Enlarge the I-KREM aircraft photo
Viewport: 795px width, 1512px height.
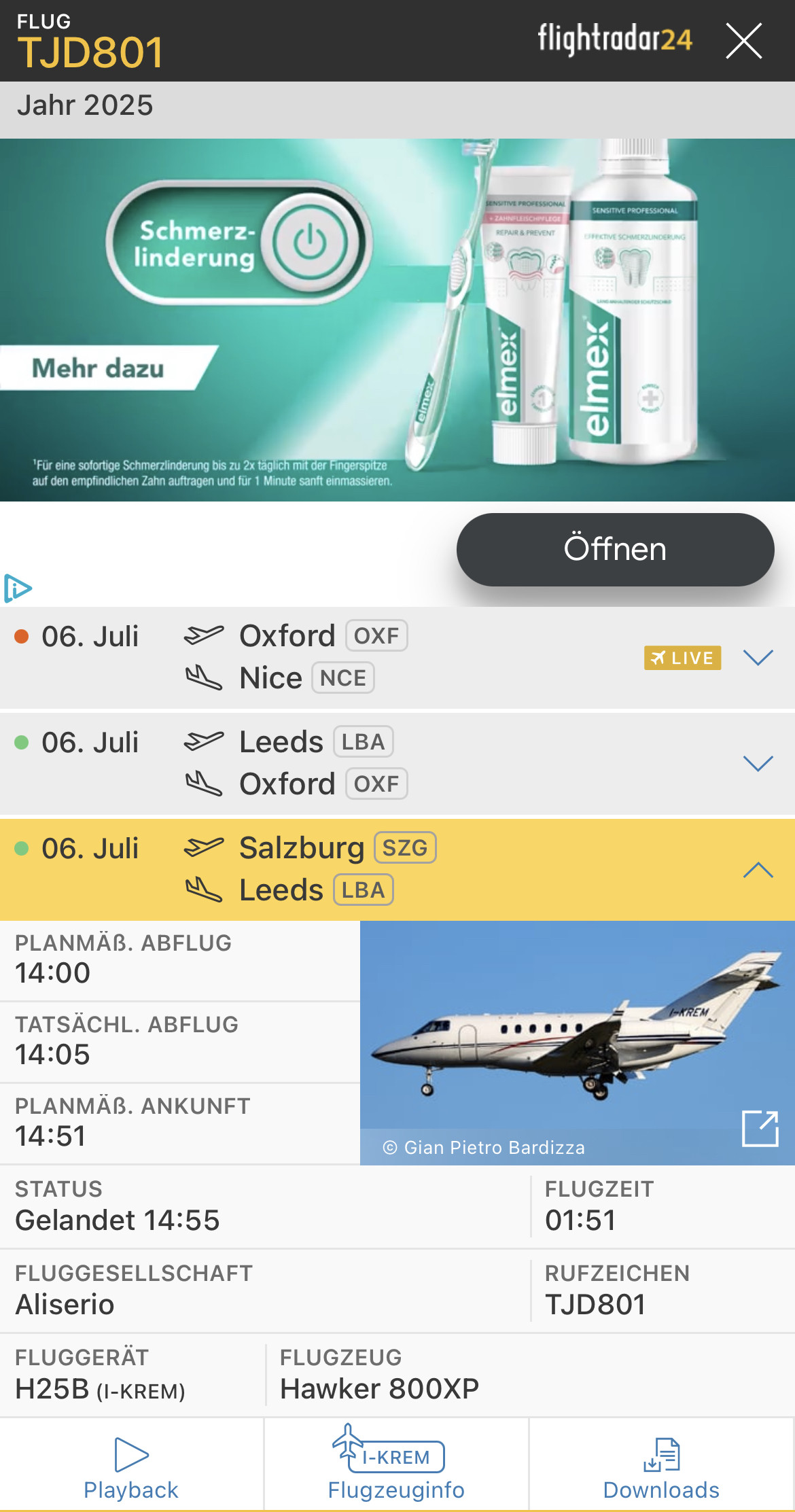(760, 1128)
